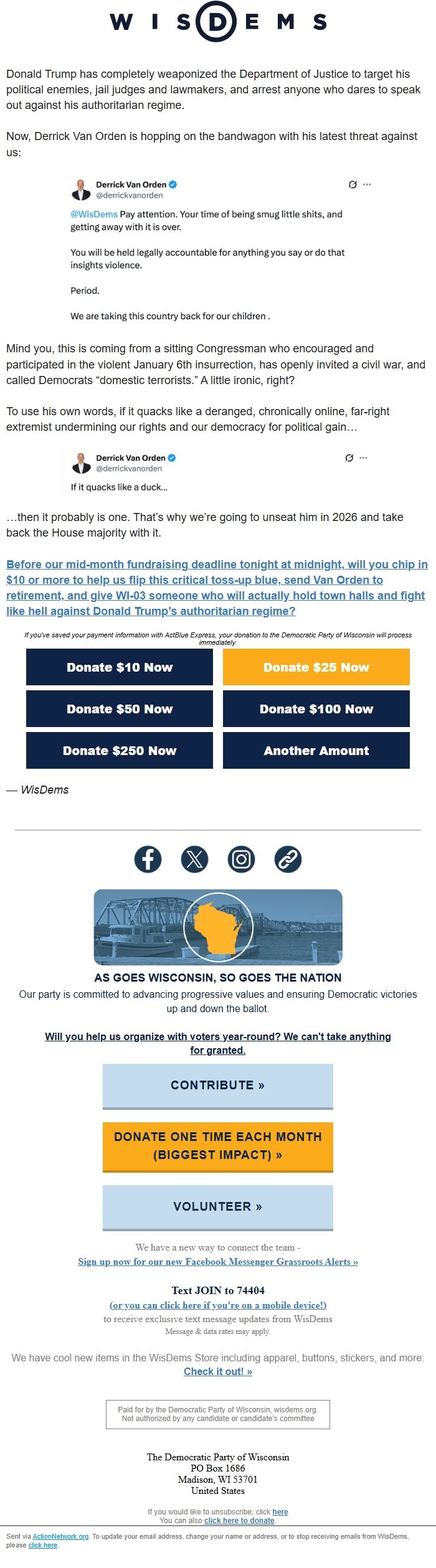Open the Instagram icon
The width and height of the screenshot is (436, 1568).
point(241,859)
